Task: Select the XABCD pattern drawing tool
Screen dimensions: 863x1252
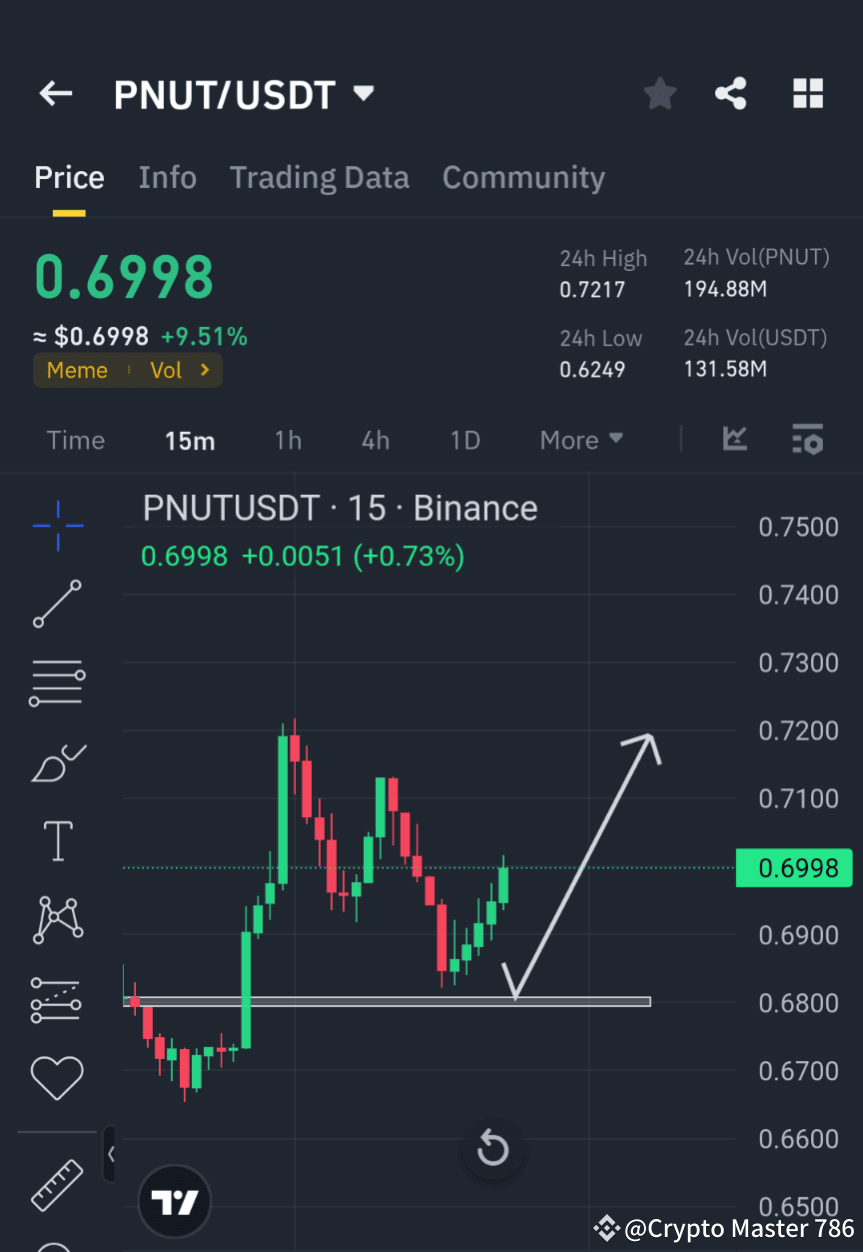Action: click(x=57, y=920)
